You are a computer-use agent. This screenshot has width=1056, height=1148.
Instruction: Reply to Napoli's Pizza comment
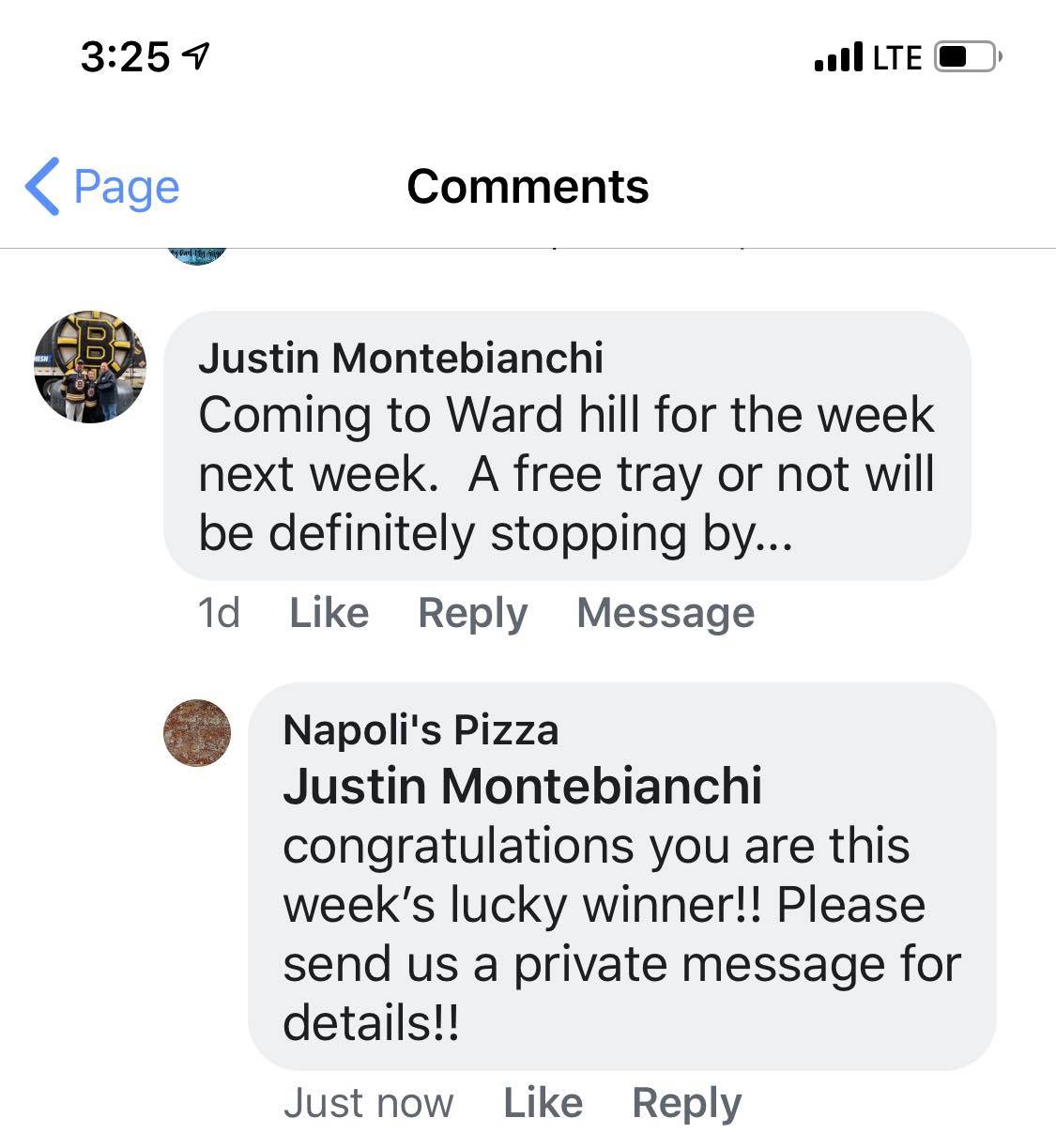coord(686,1103)
